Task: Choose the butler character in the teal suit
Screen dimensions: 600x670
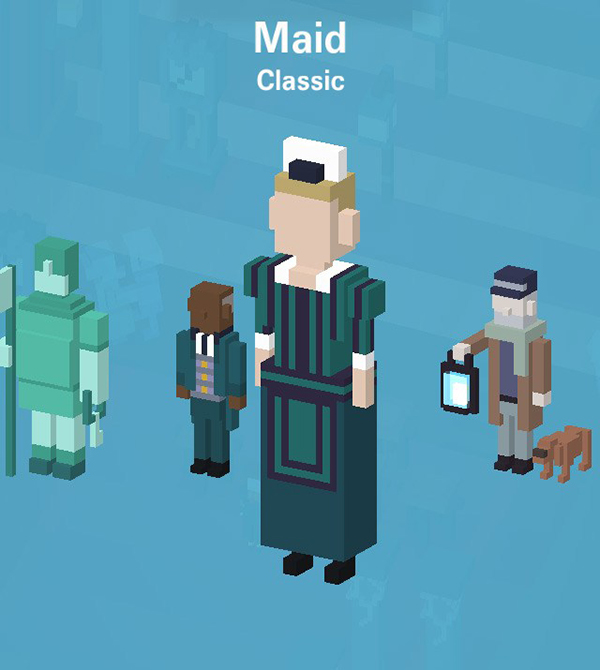Action: tap(211, 378)
